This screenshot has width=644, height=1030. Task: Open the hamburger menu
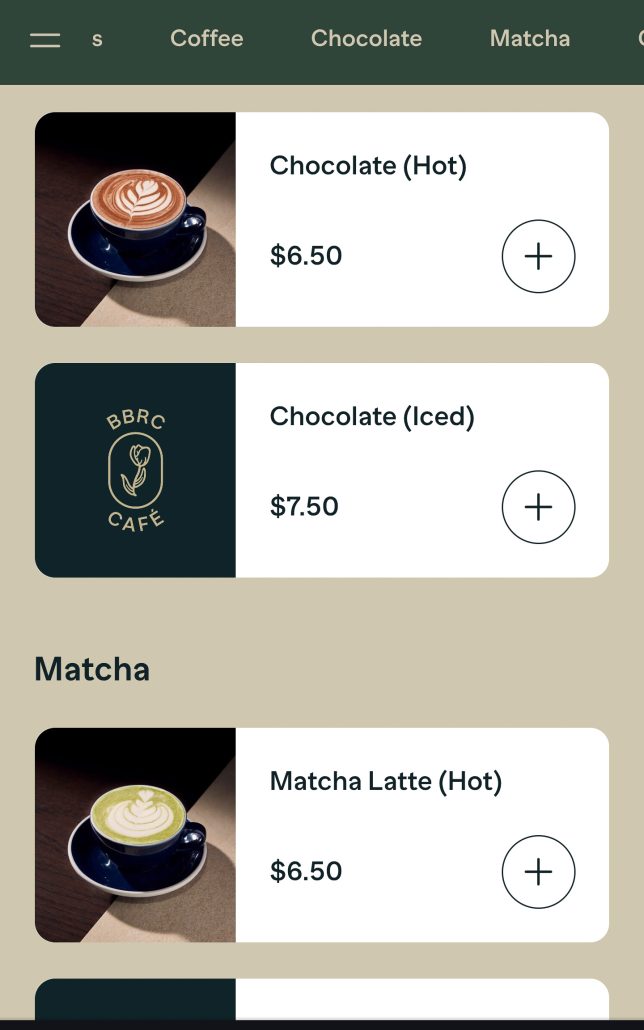click(x=45, y=40)
